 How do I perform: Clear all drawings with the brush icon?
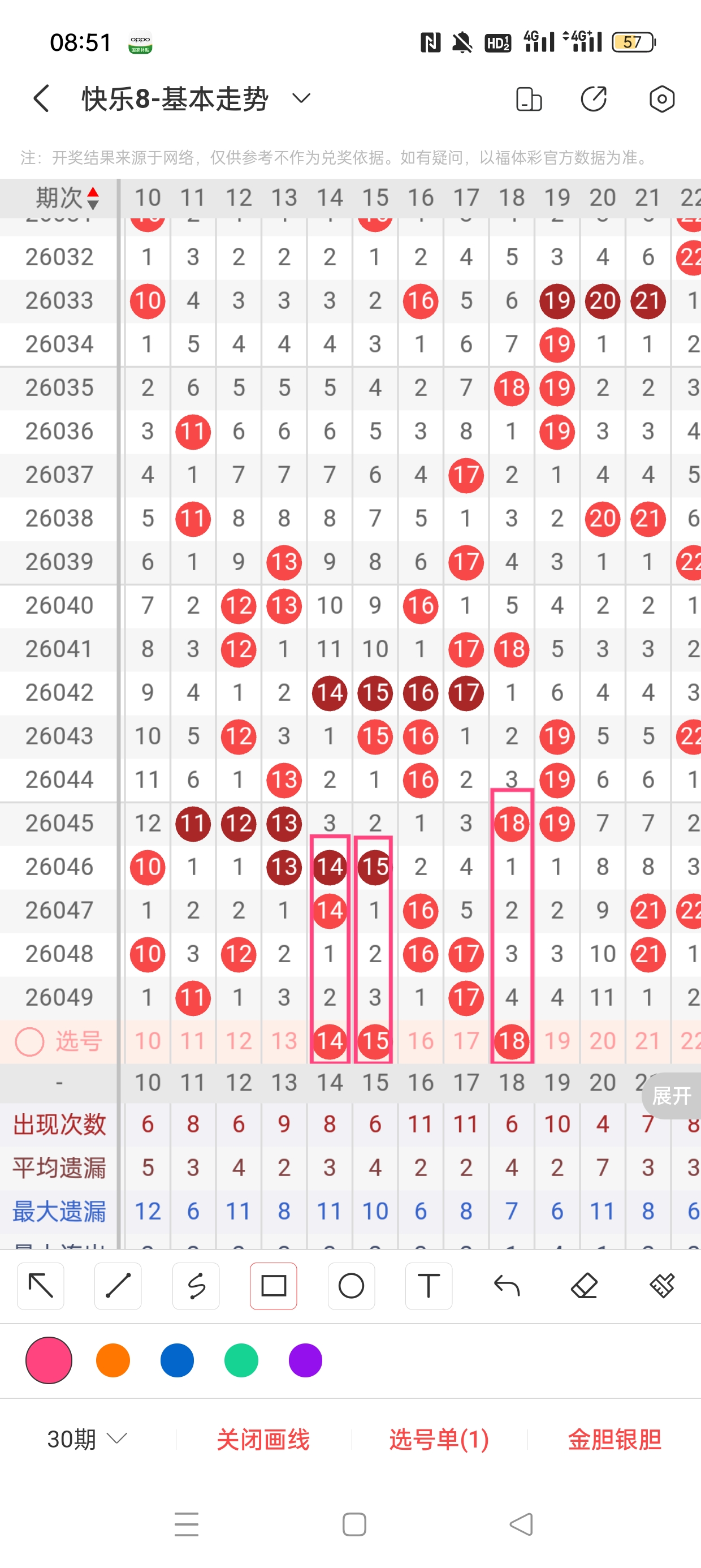(661, 1286)
